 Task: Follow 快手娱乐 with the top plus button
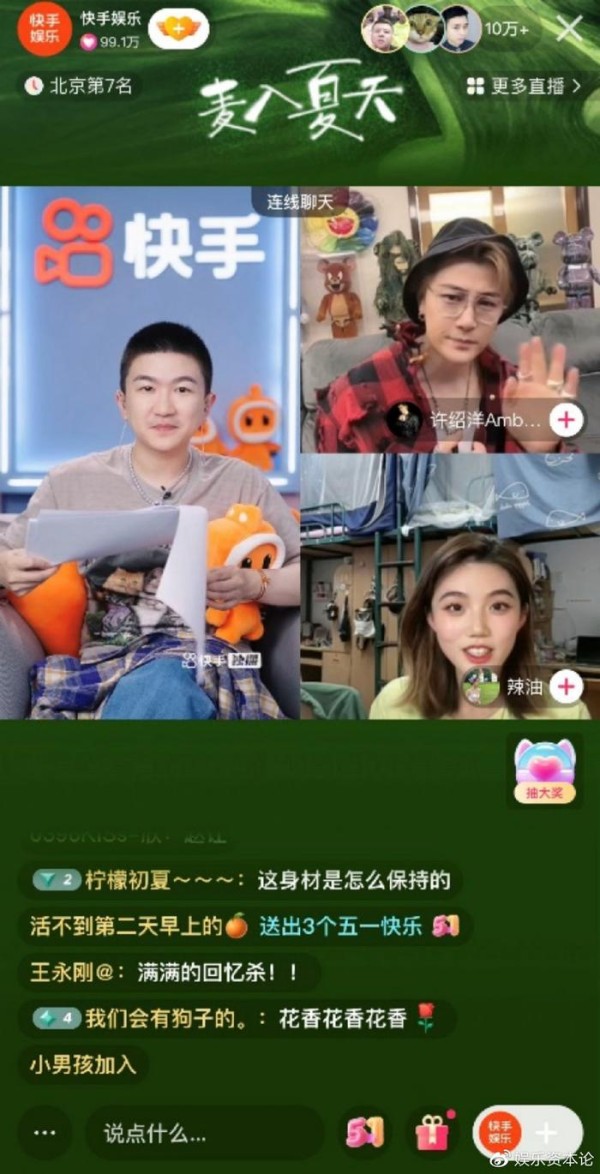[x=179, y=31]
